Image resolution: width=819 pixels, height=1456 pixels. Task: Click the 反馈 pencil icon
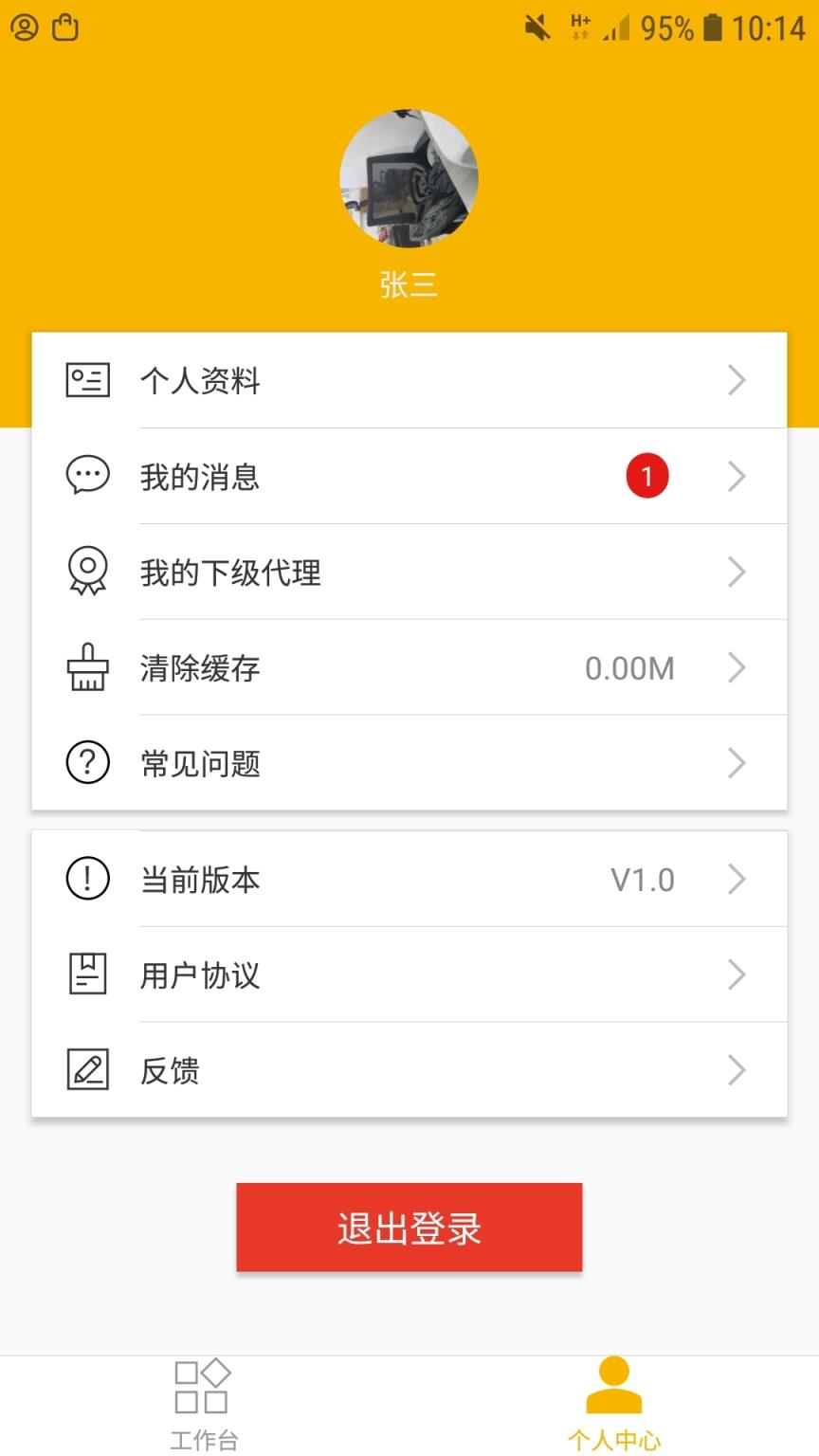(87, 1069)
